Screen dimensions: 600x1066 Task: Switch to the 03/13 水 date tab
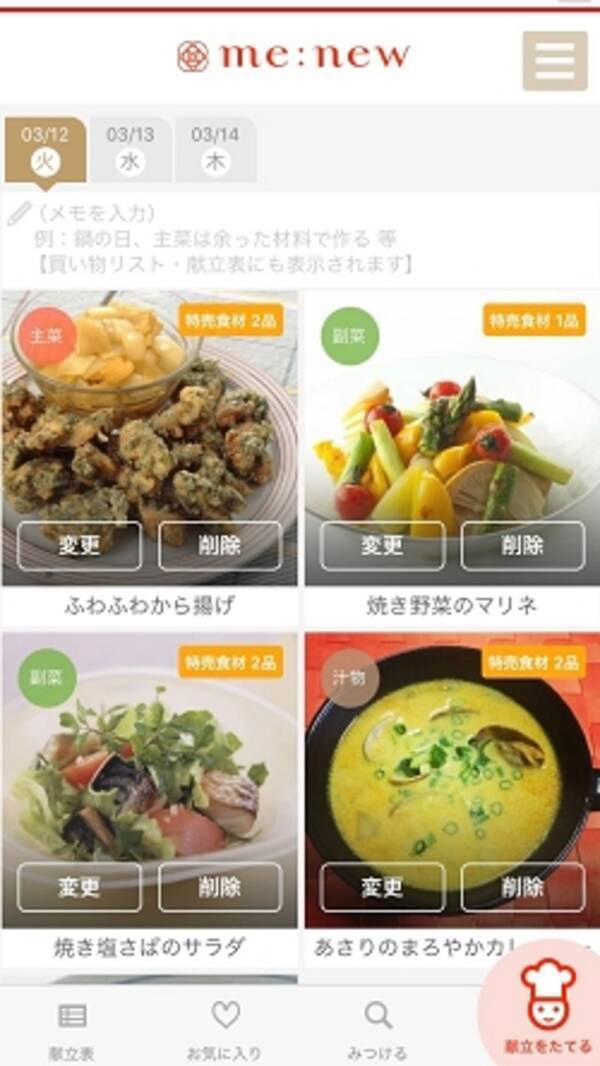(x=130, y=148)
